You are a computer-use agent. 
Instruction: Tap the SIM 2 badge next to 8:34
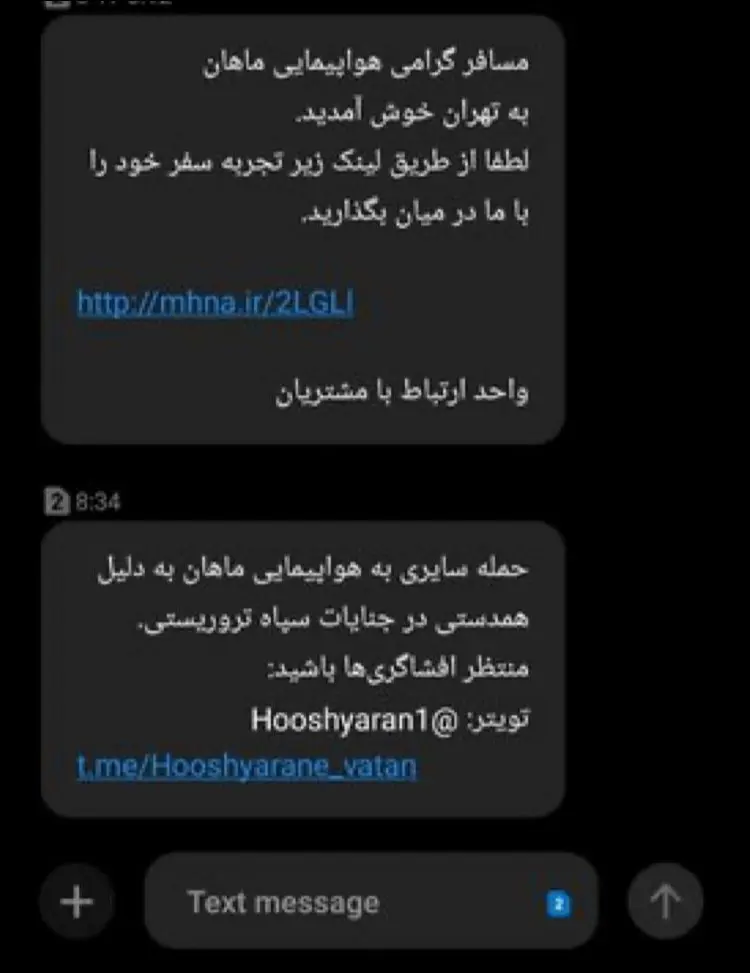pos(55,497)
